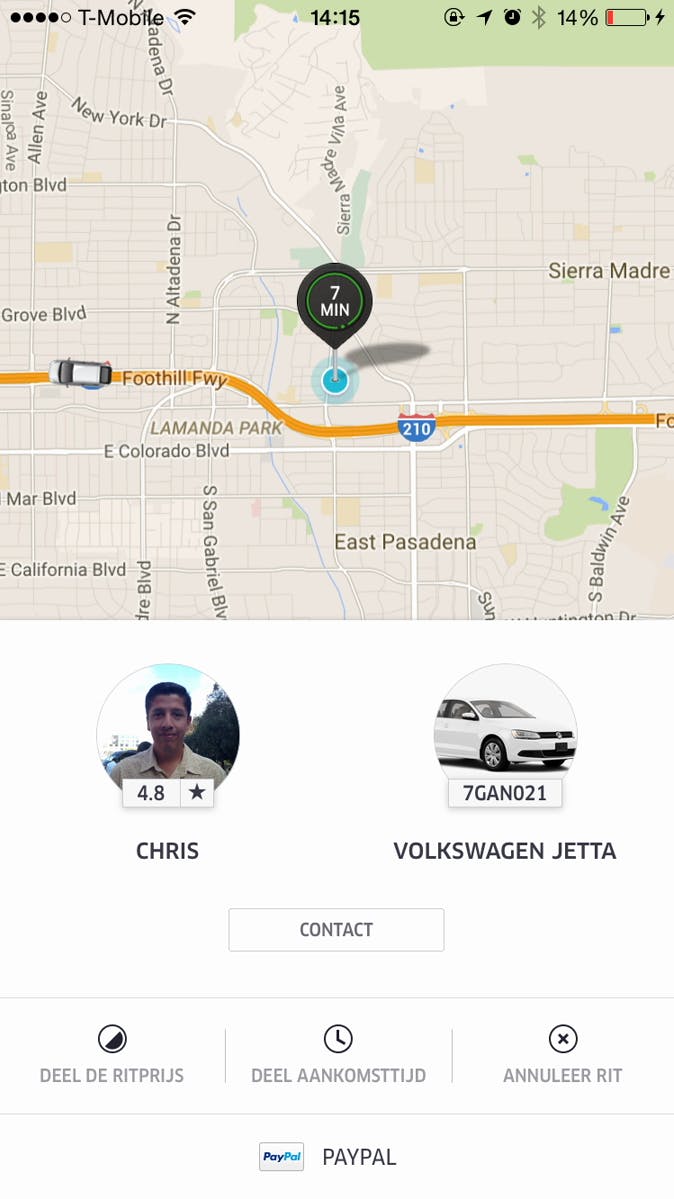Share arrival time via Deel aankomsttijd
Screen dimensions: 674x1199
[338, 1055]
